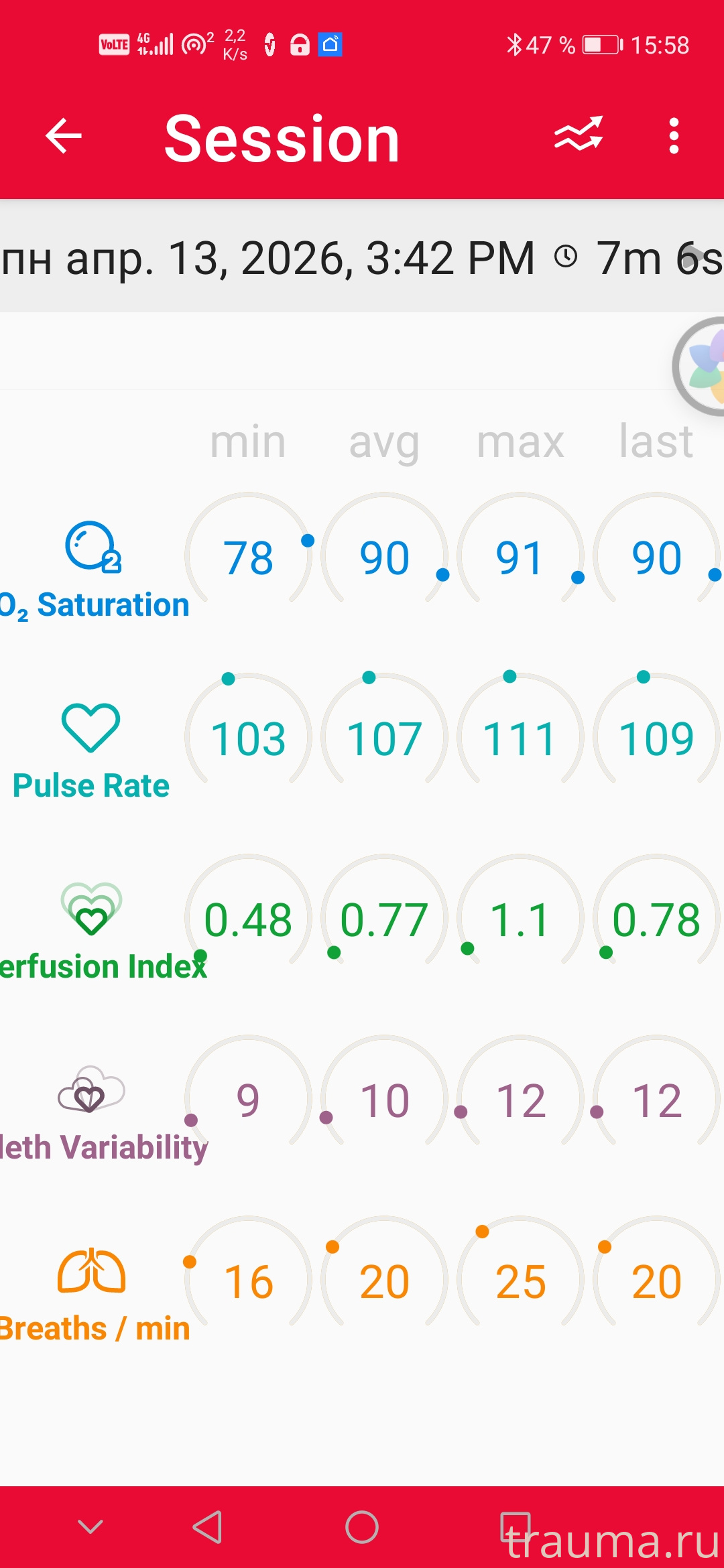Screen dimensions: 724x1568
Task: Hide the navigation bar with the chevron
Action: pos(90,1526)
